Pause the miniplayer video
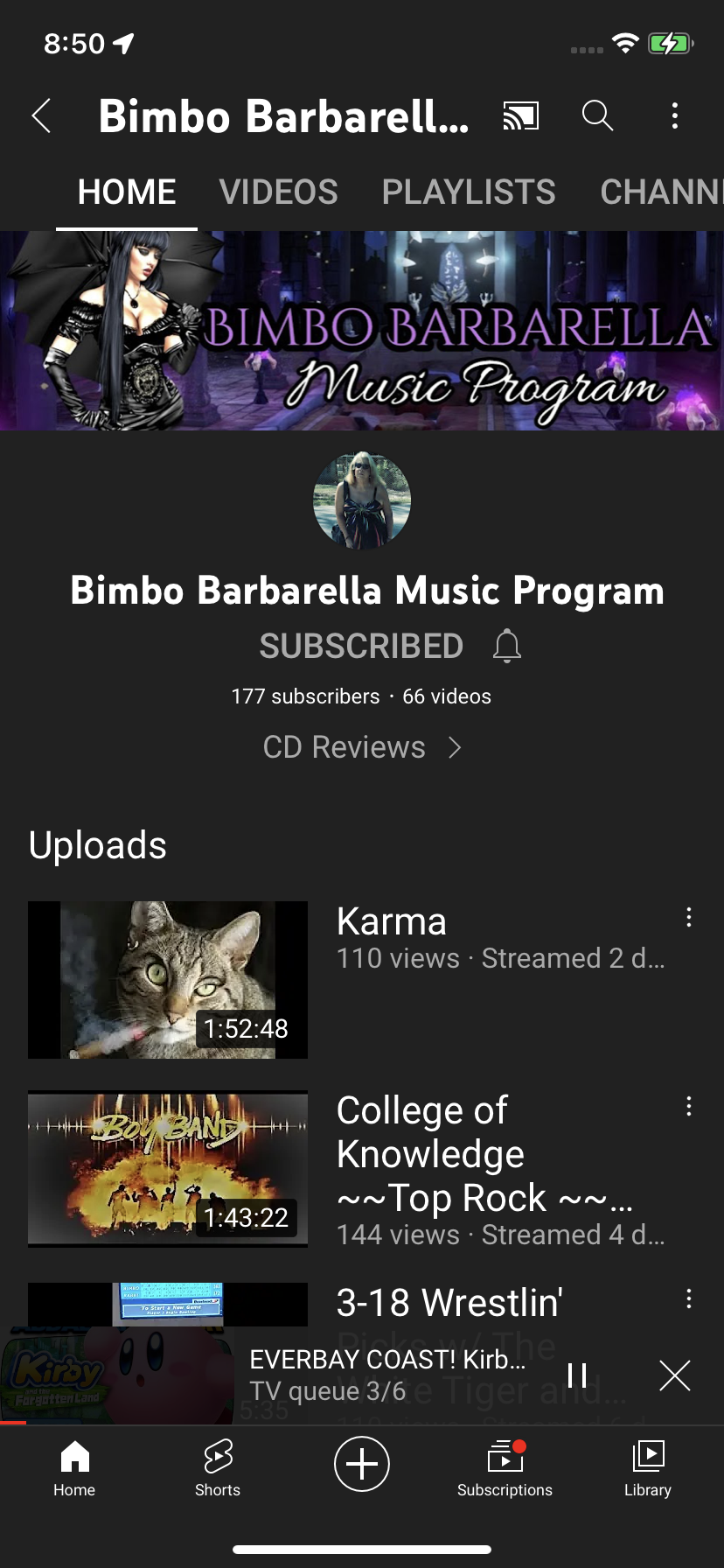Screen dimensions: 724x1568 click(577, 1375)
